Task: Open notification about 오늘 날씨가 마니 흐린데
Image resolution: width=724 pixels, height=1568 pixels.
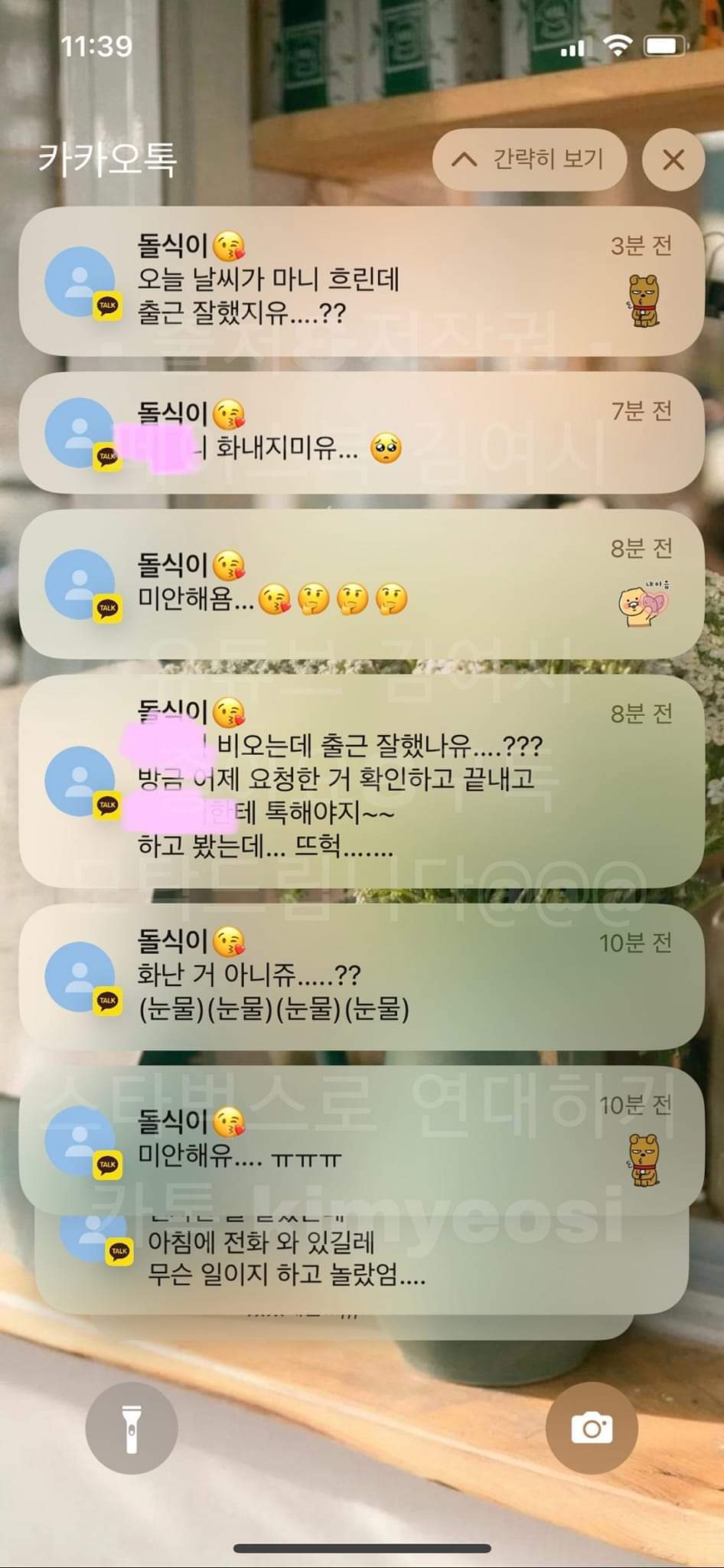Action: coord(360,281)
